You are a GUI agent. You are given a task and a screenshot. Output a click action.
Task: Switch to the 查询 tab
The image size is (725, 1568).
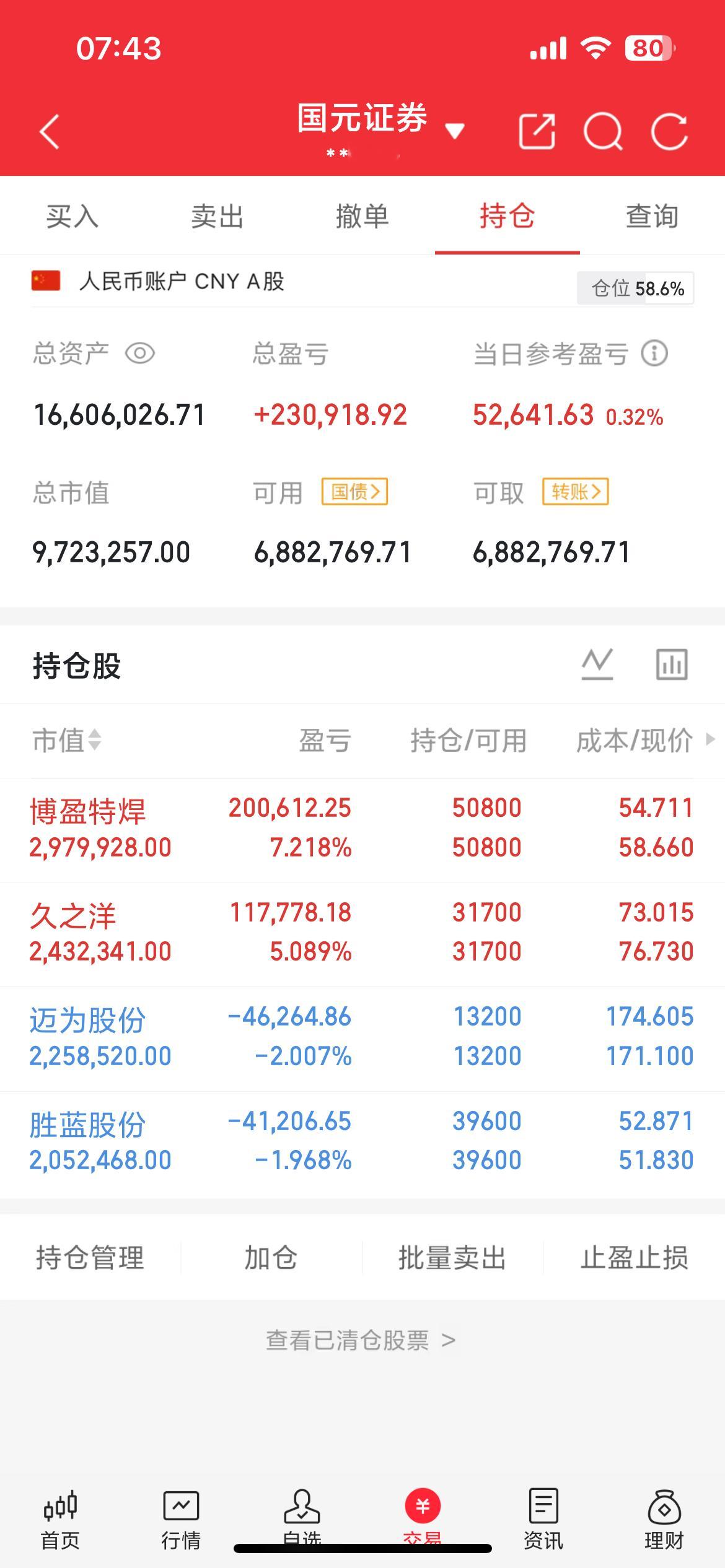[x=650, y=217]
